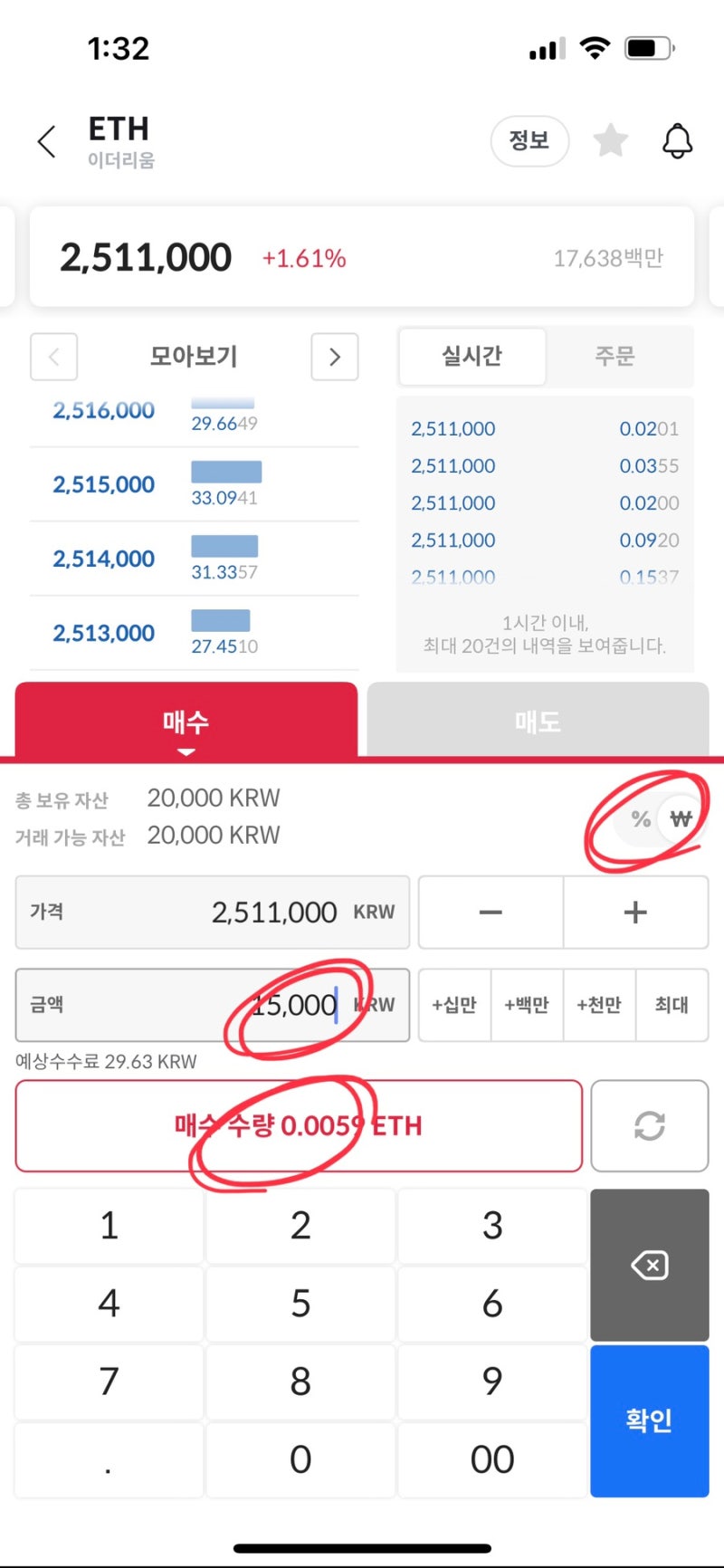Tap the 매수 수량 0.0059 ETH button
The image size is (724, 1568).
click(x=297, y=1125)
